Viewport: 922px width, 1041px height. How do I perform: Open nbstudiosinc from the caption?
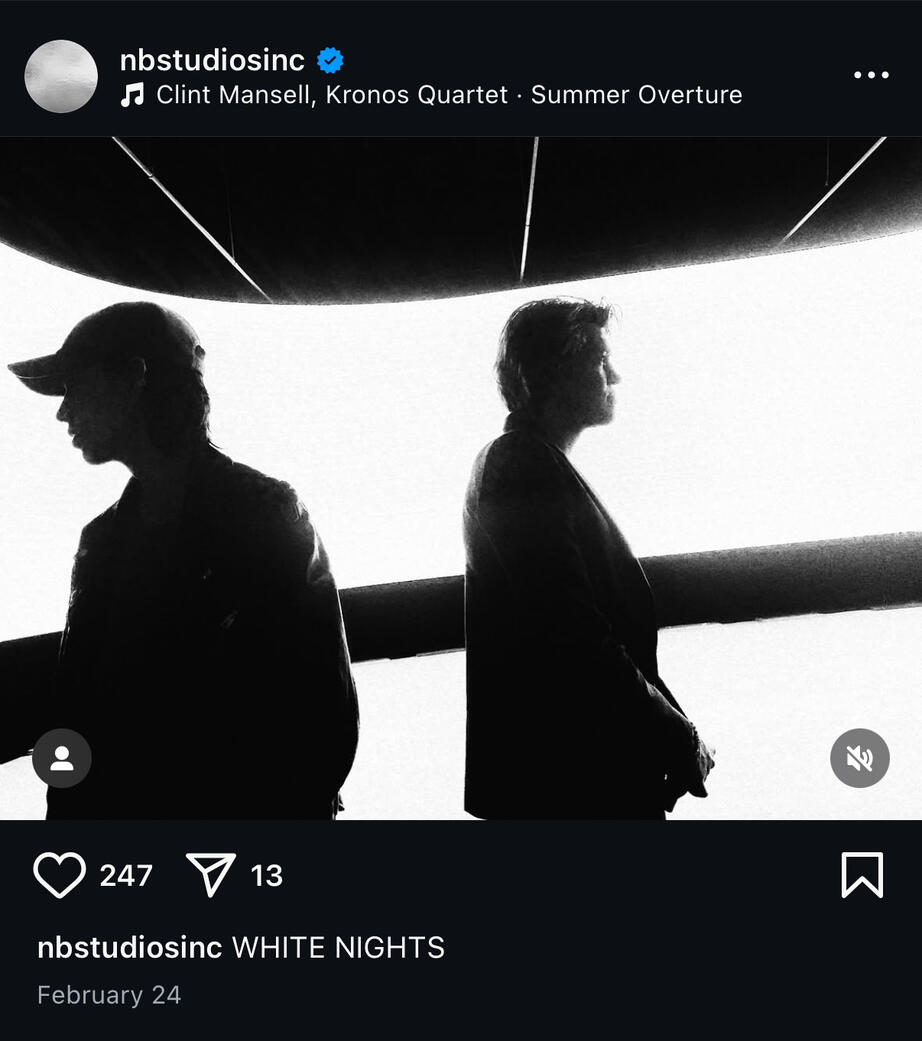tap(129, 948)
